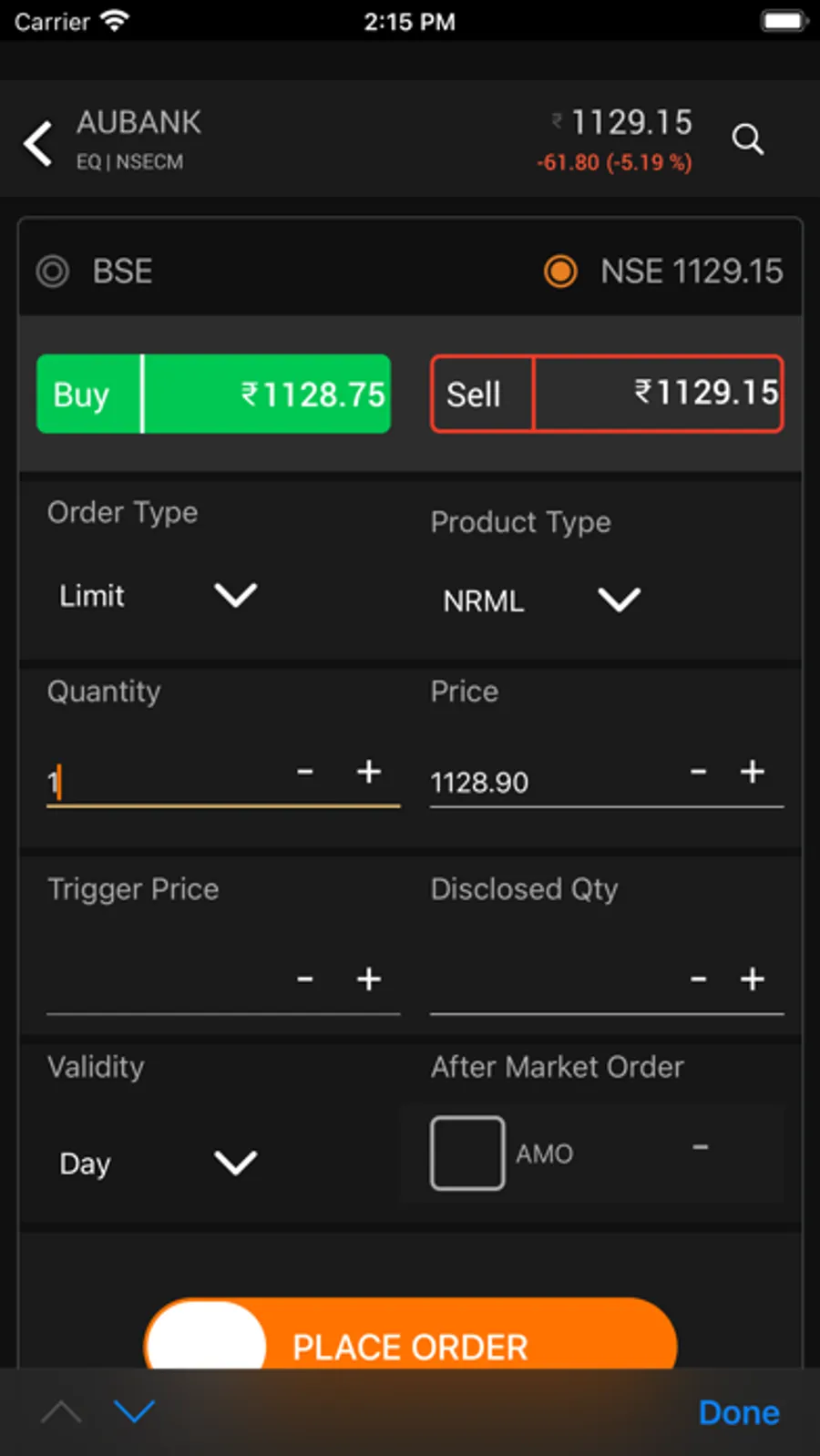Edit the Price field showing 1128.90
Image resolution: width=820 pixels, height=1456 pixels.
click(x=547, y=782)
